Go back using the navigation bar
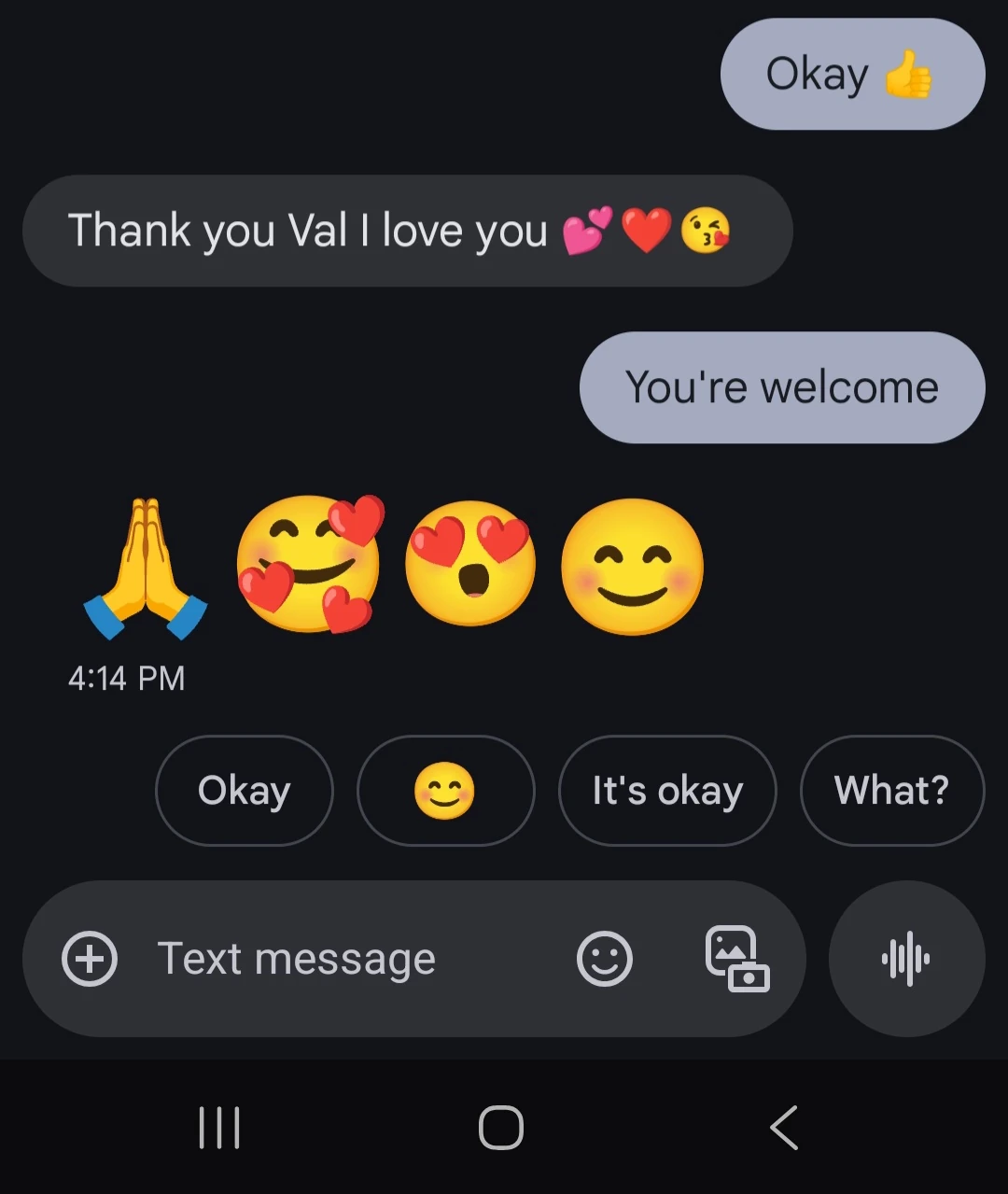Viewport: 1008px width, 1194px height. click(x=784, y=1128)
